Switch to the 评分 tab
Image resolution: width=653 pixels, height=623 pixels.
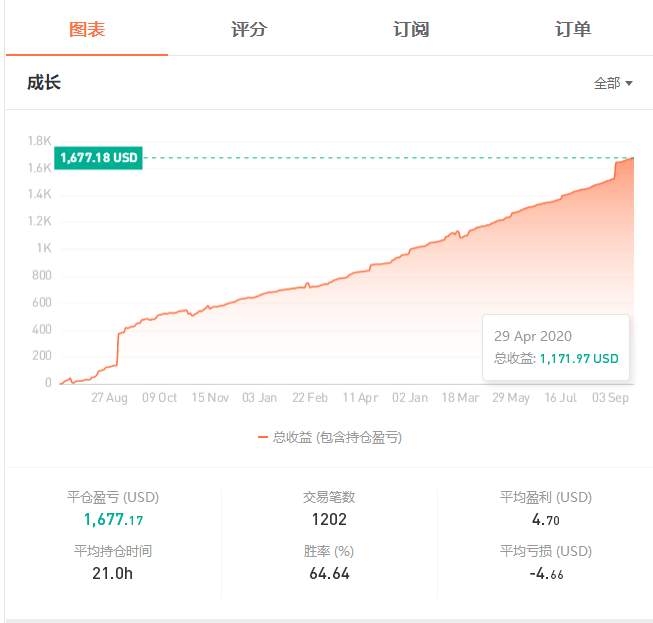click(x=249, y=29)
